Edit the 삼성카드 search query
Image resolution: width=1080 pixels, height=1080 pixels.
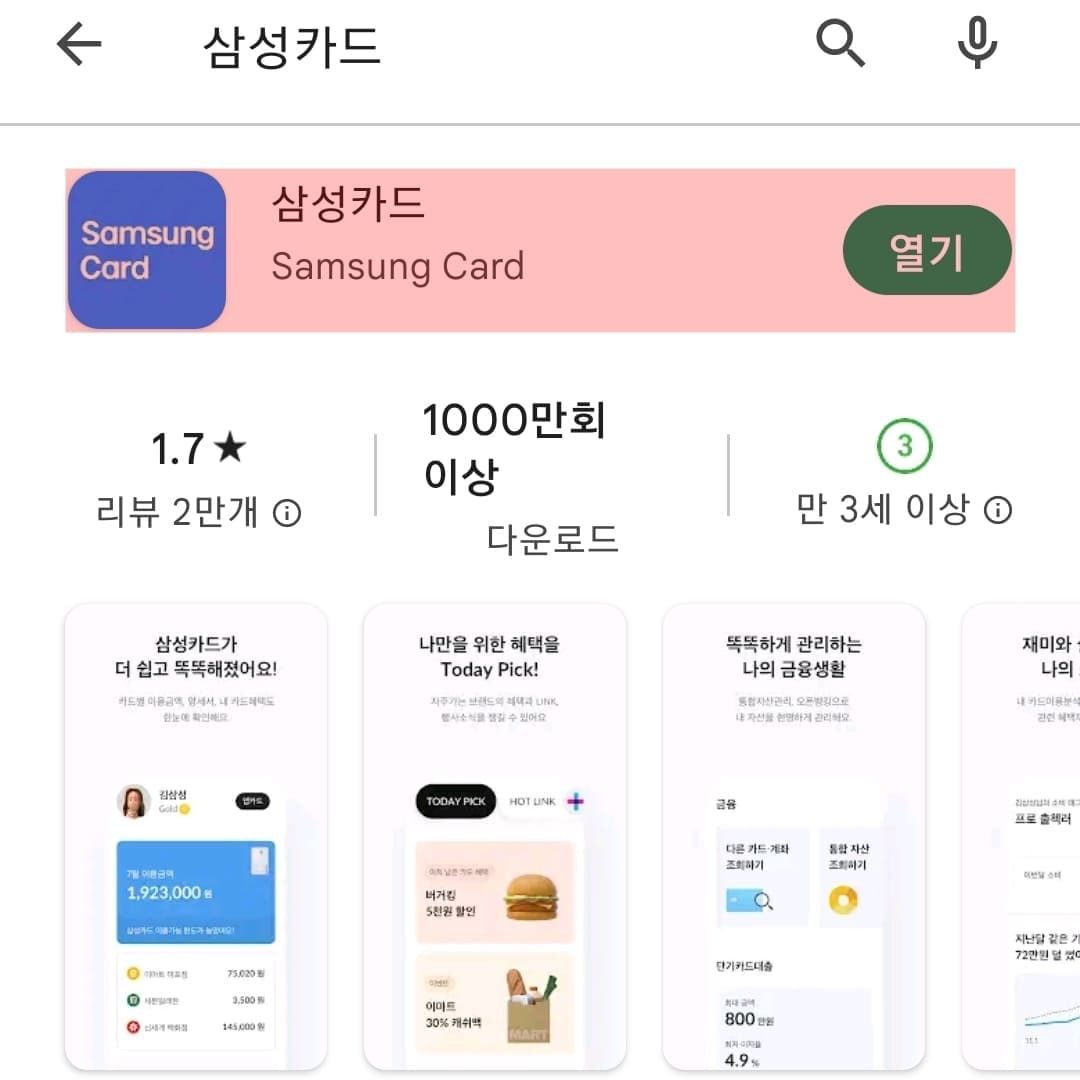(292, 47)
